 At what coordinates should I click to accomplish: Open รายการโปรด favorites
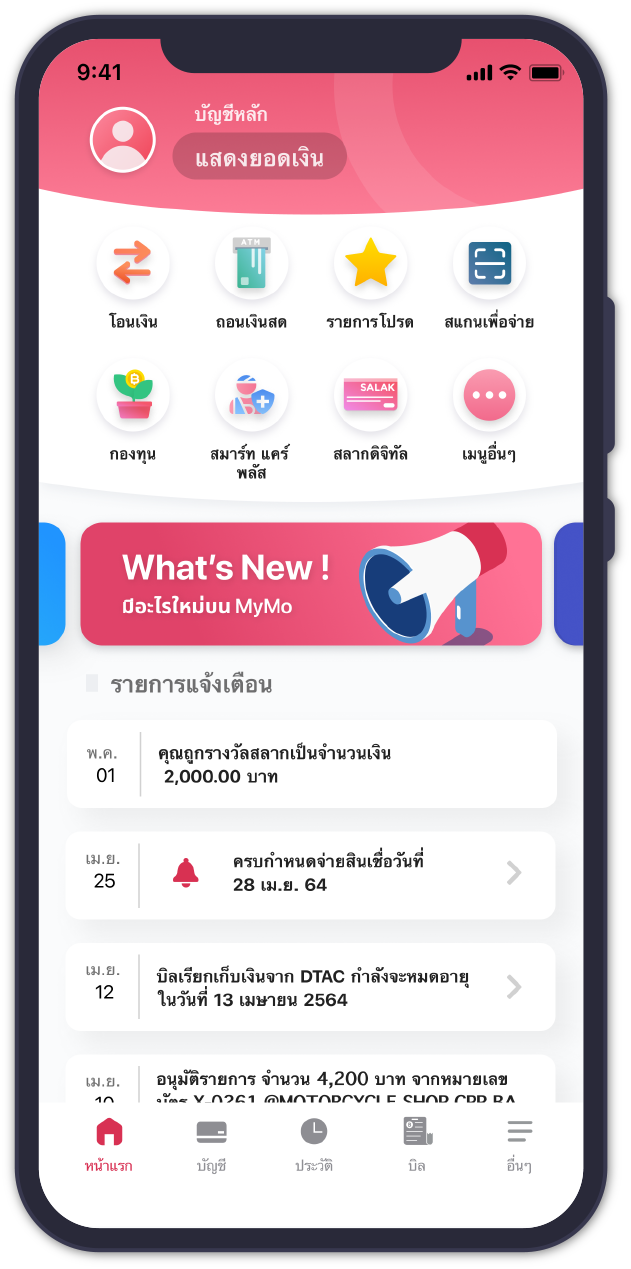pos(370,265)
